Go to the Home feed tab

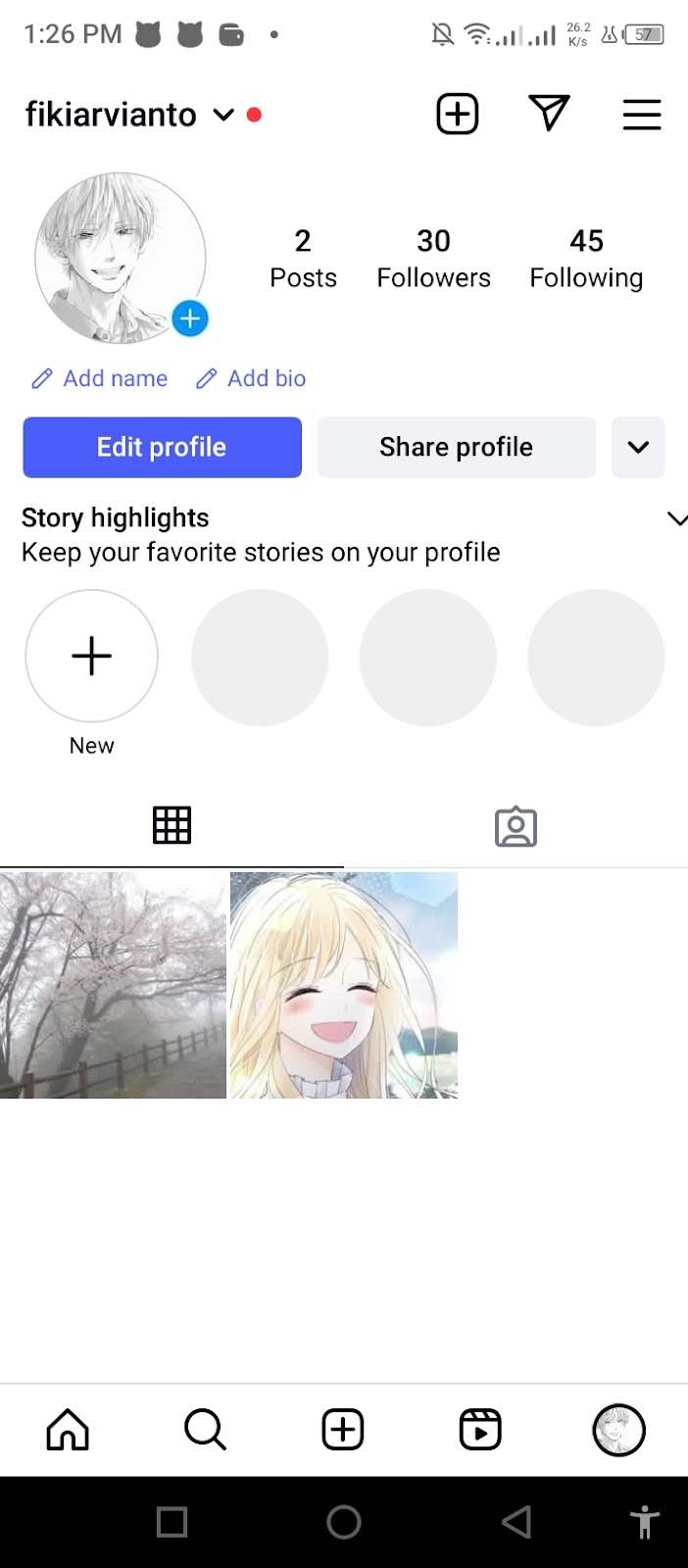click(68, 1430)
